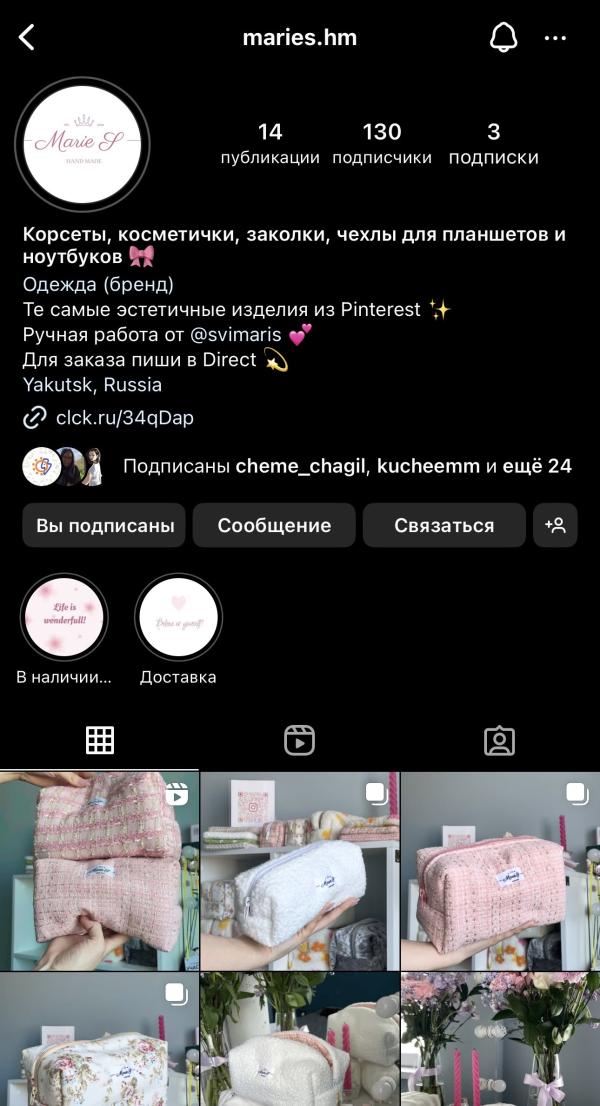Viewport: 600px width, 1106px height.
Task: Open the В наличии story highlight
Action: coord(64,617)
